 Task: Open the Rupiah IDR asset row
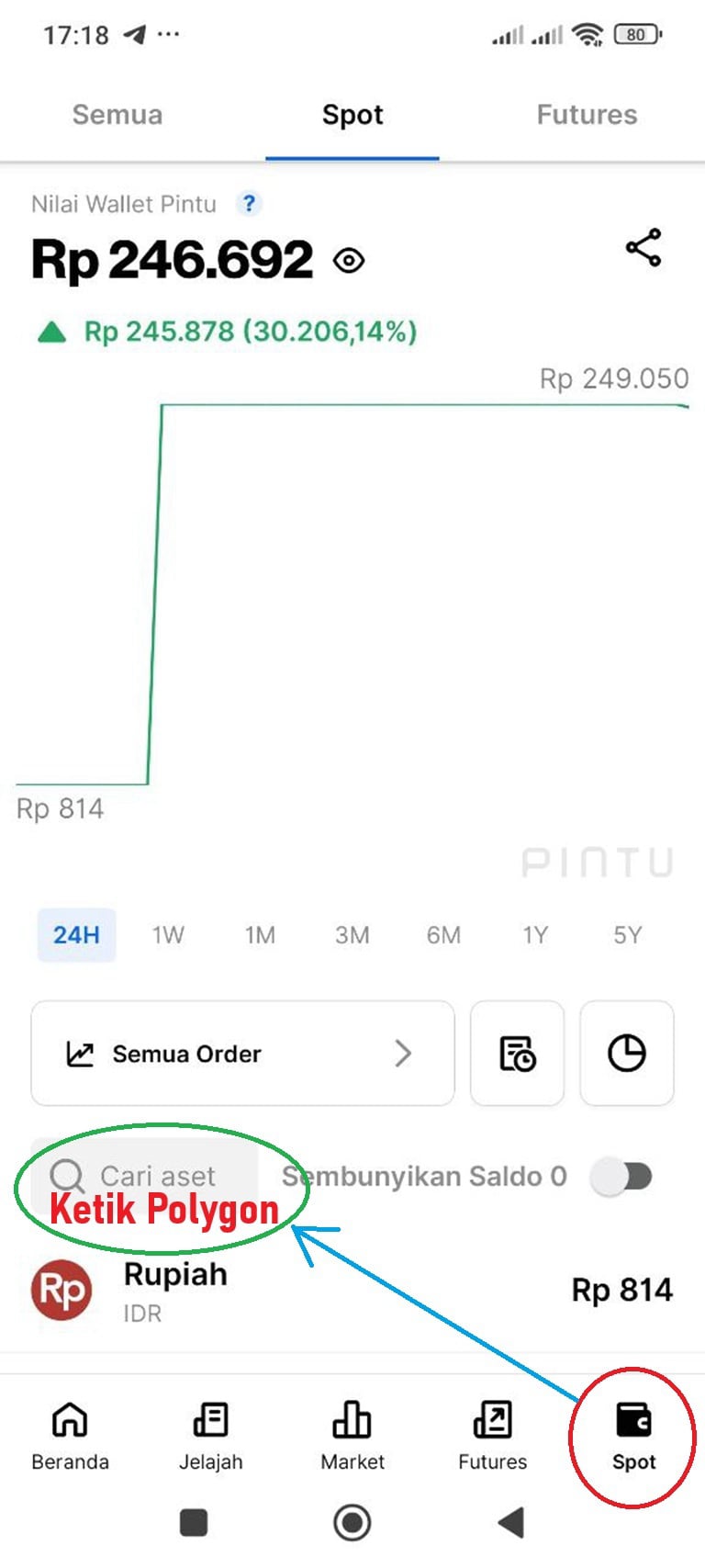coord(352,1291)
